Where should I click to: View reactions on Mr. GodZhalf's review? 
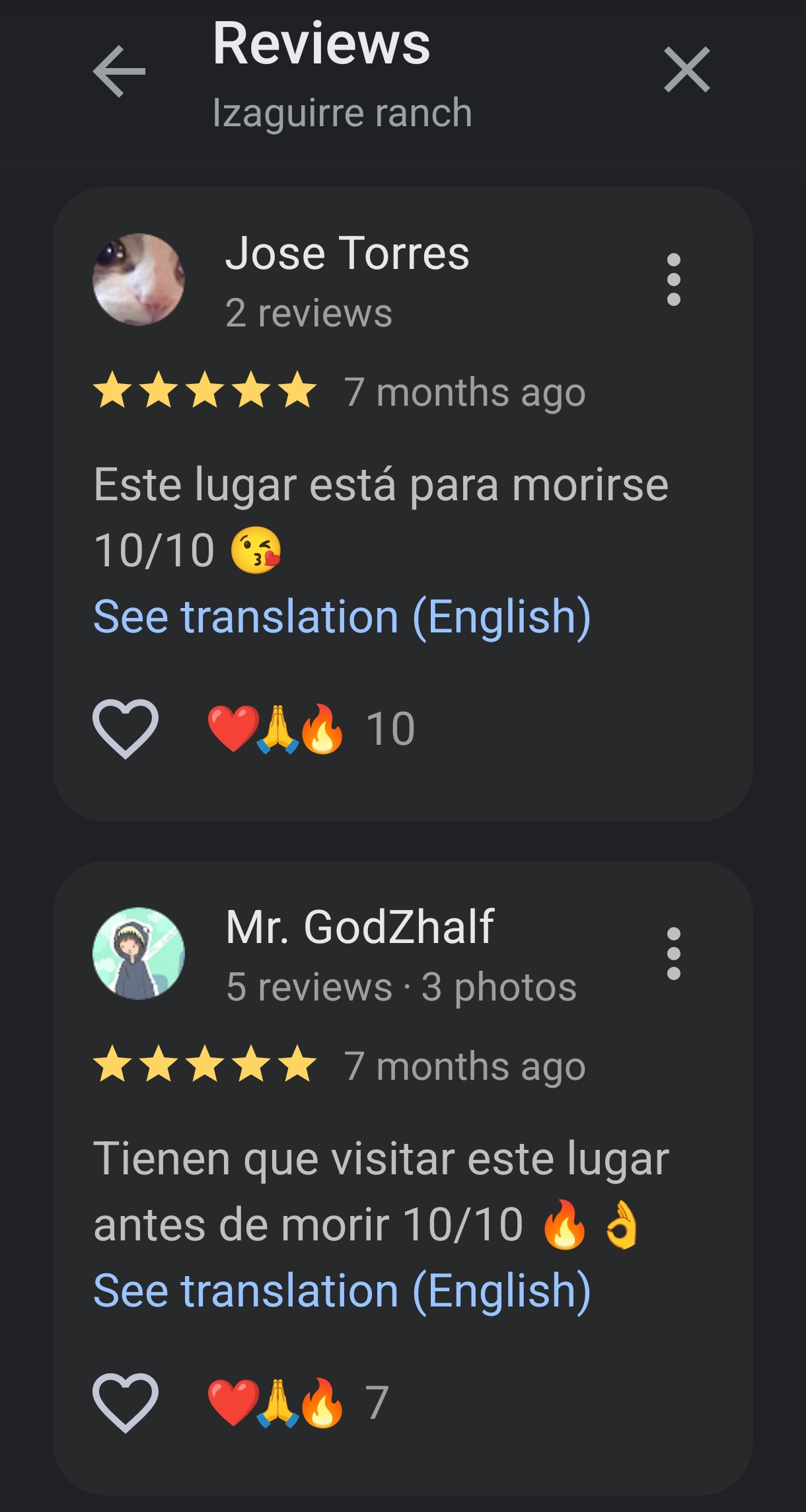[x=297, y=1402]
